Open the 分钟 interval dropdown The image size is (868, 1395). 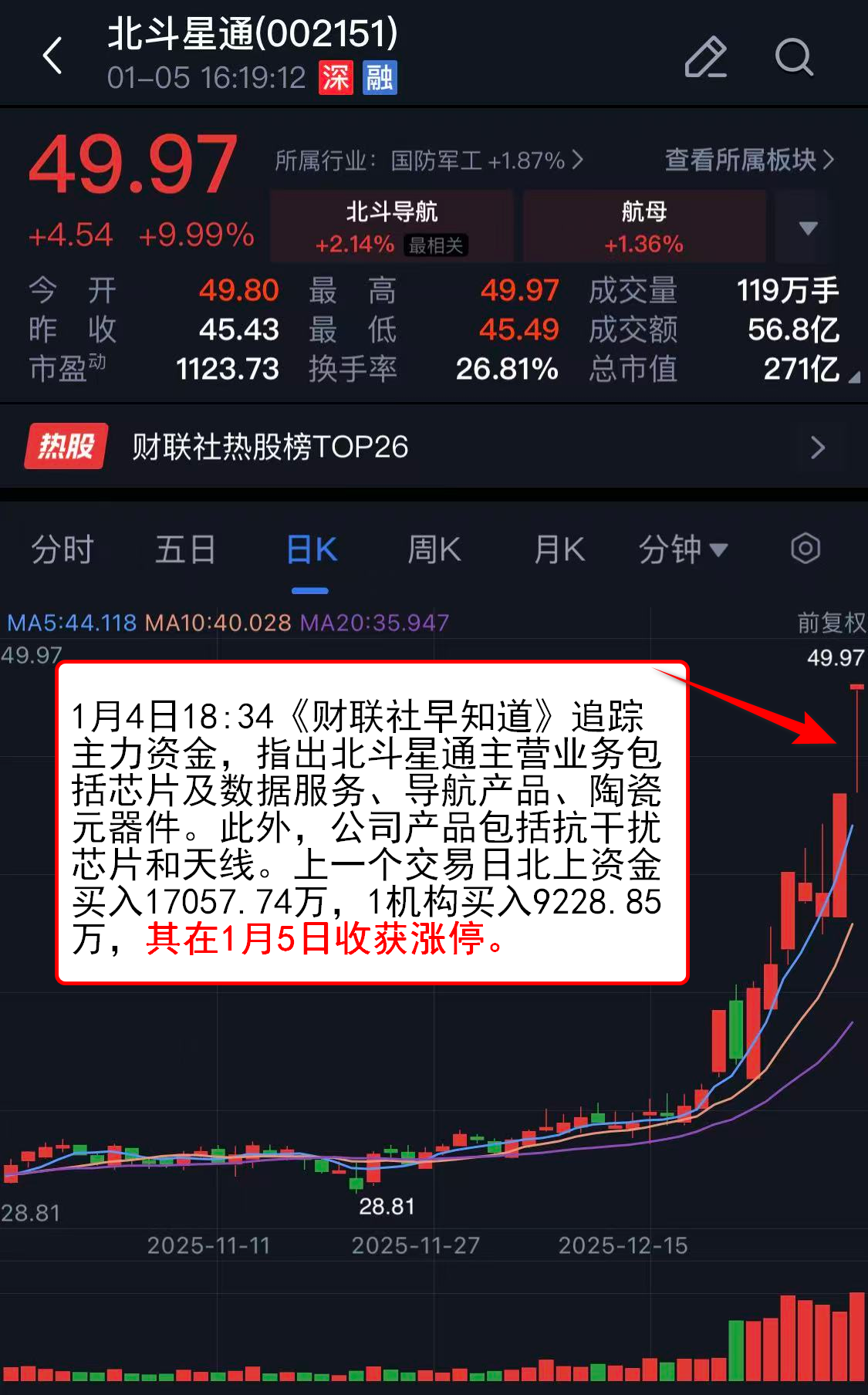coord(683,550)
